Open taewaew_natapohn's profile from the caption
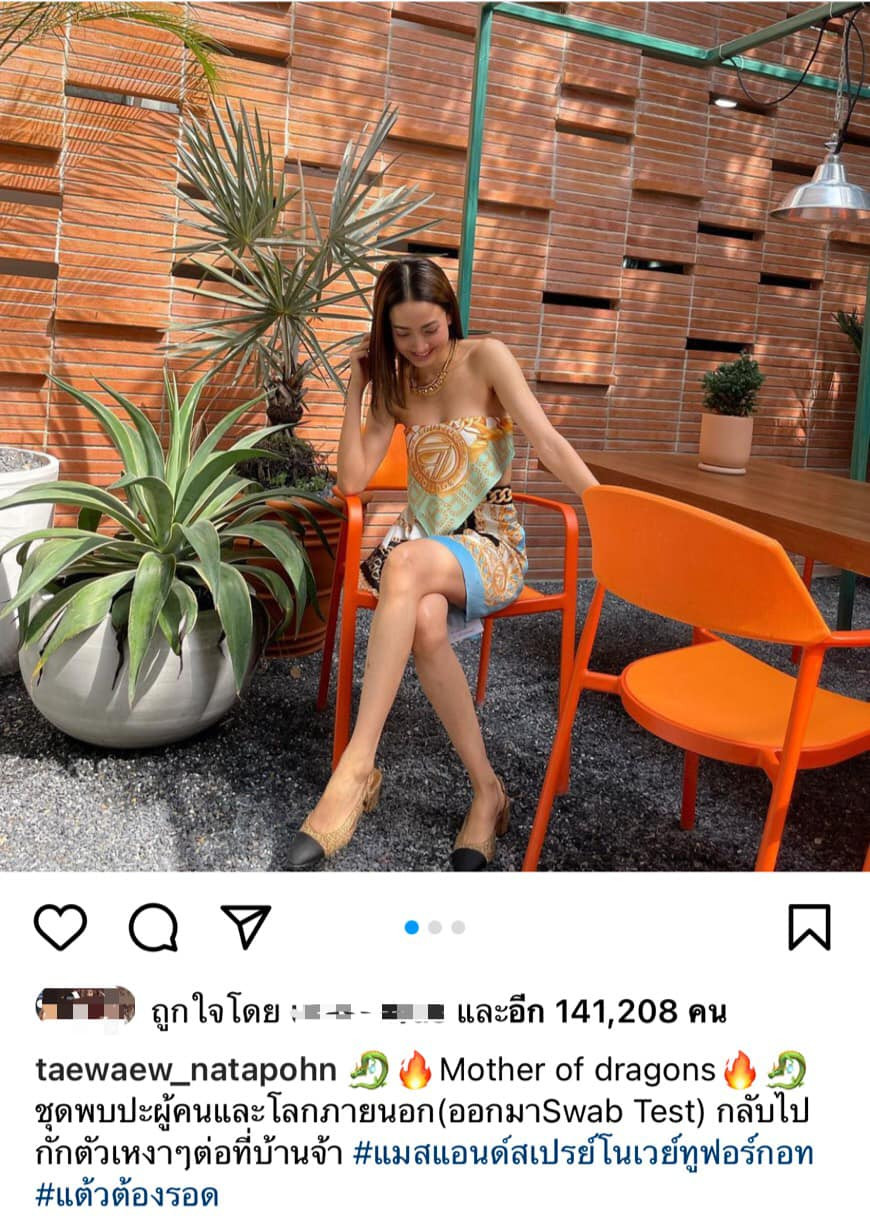Image resolution: width=870 pixels, height=1226 pixels. (186, 1070)
